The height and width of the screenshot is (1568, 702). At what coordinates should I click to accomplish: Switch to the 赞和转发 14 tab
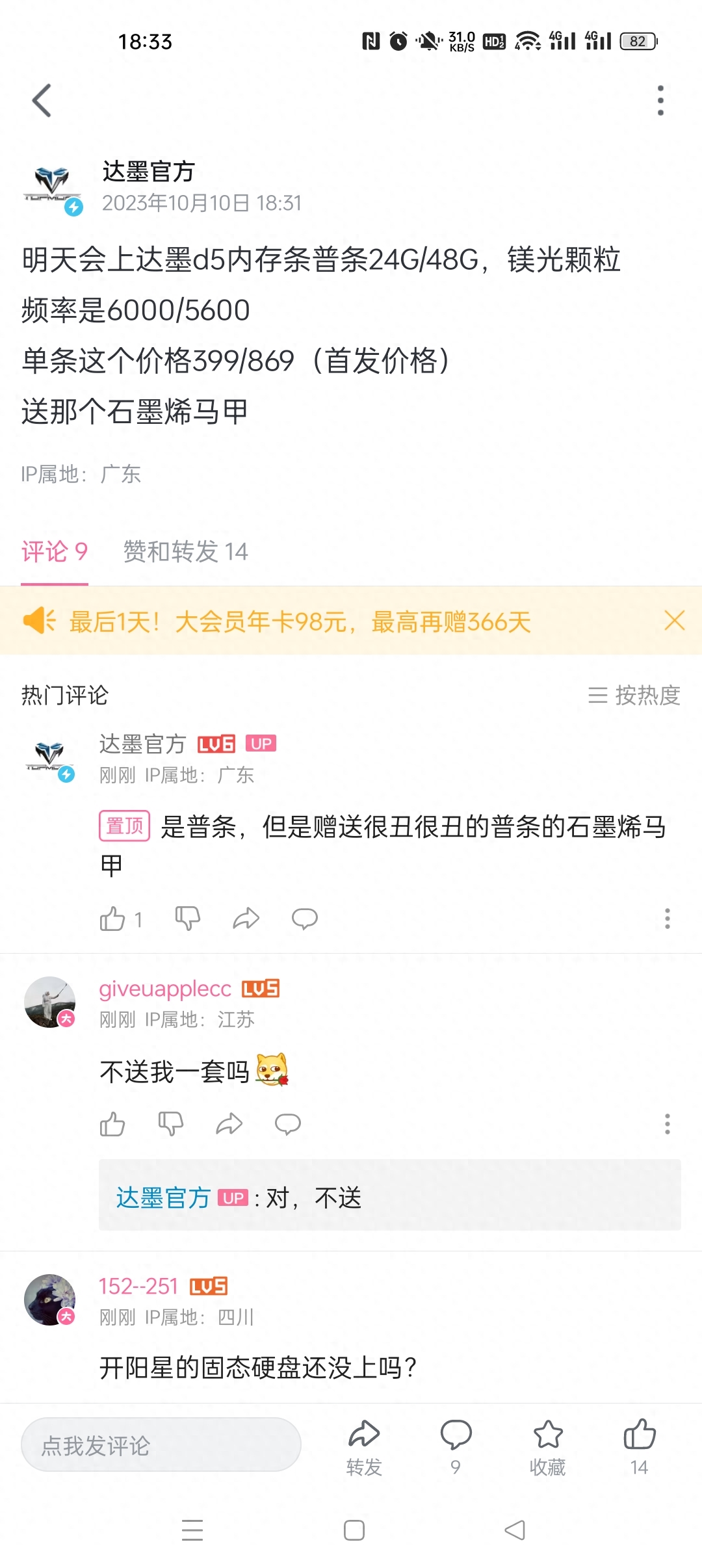click(185, 552)
